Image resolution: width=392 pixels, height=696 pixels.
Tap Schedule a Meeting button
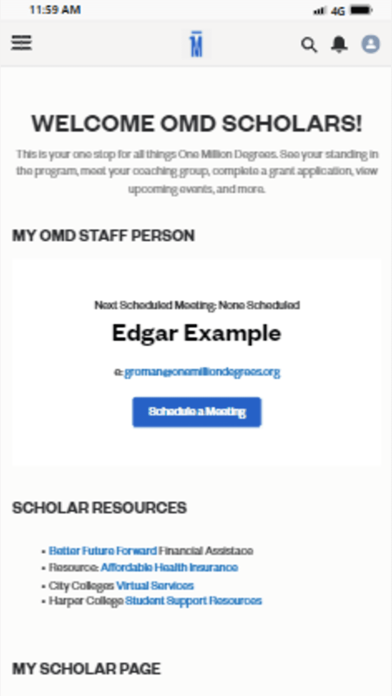pyautogui.click(x=197, y=412)
